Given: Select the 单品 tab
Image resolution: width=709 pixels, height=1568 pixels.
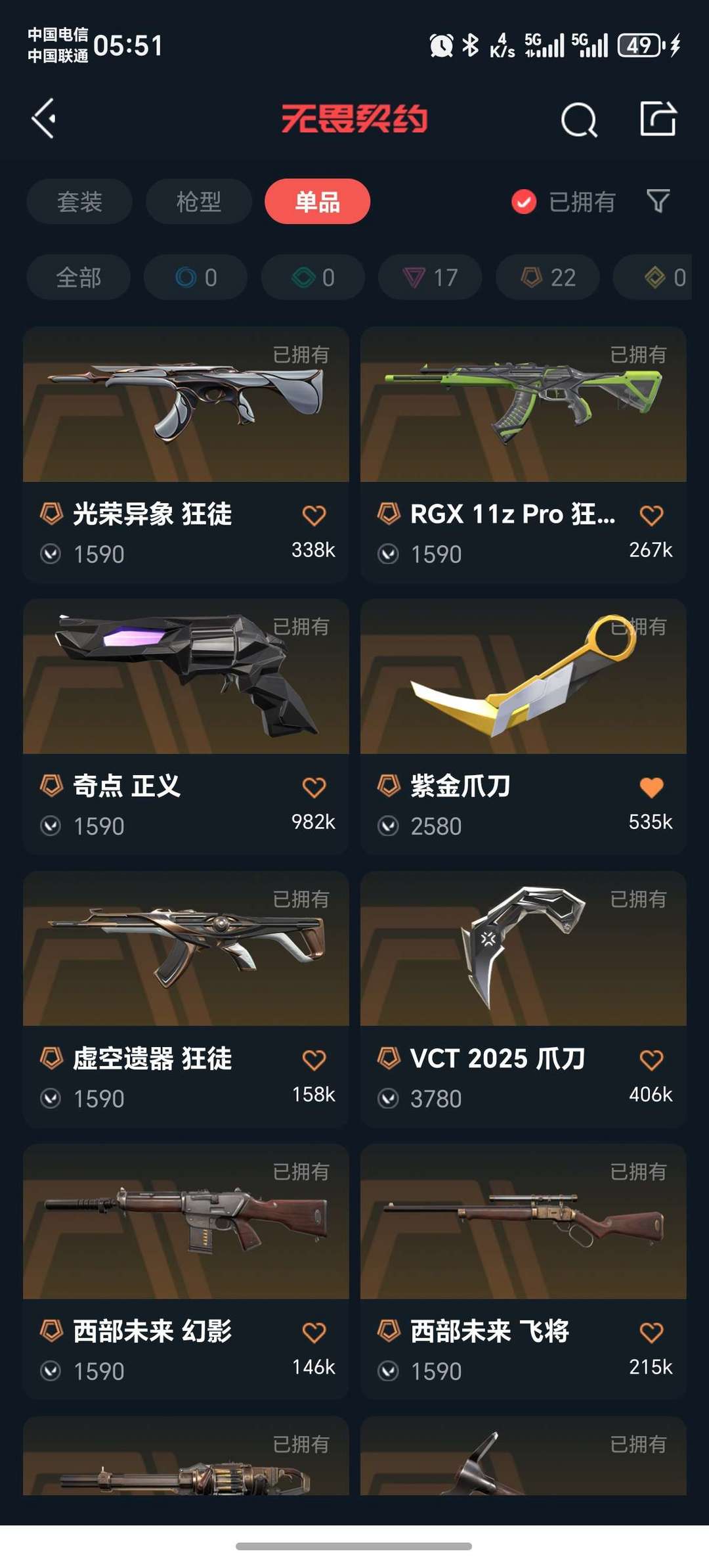Looking at the screenshot, I should click(317, 201).
